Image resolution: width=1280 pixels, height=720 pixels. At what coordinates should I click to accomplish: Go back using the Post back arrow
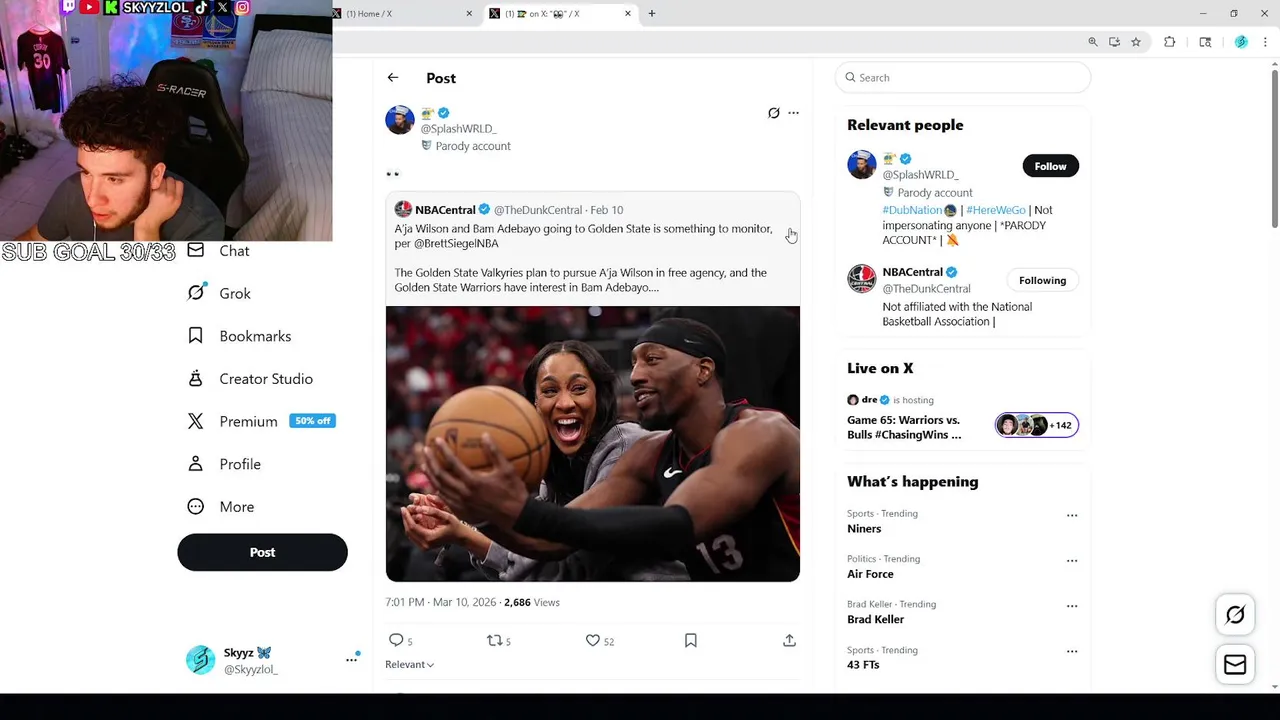pyautogui.click(x=393, y=77)
